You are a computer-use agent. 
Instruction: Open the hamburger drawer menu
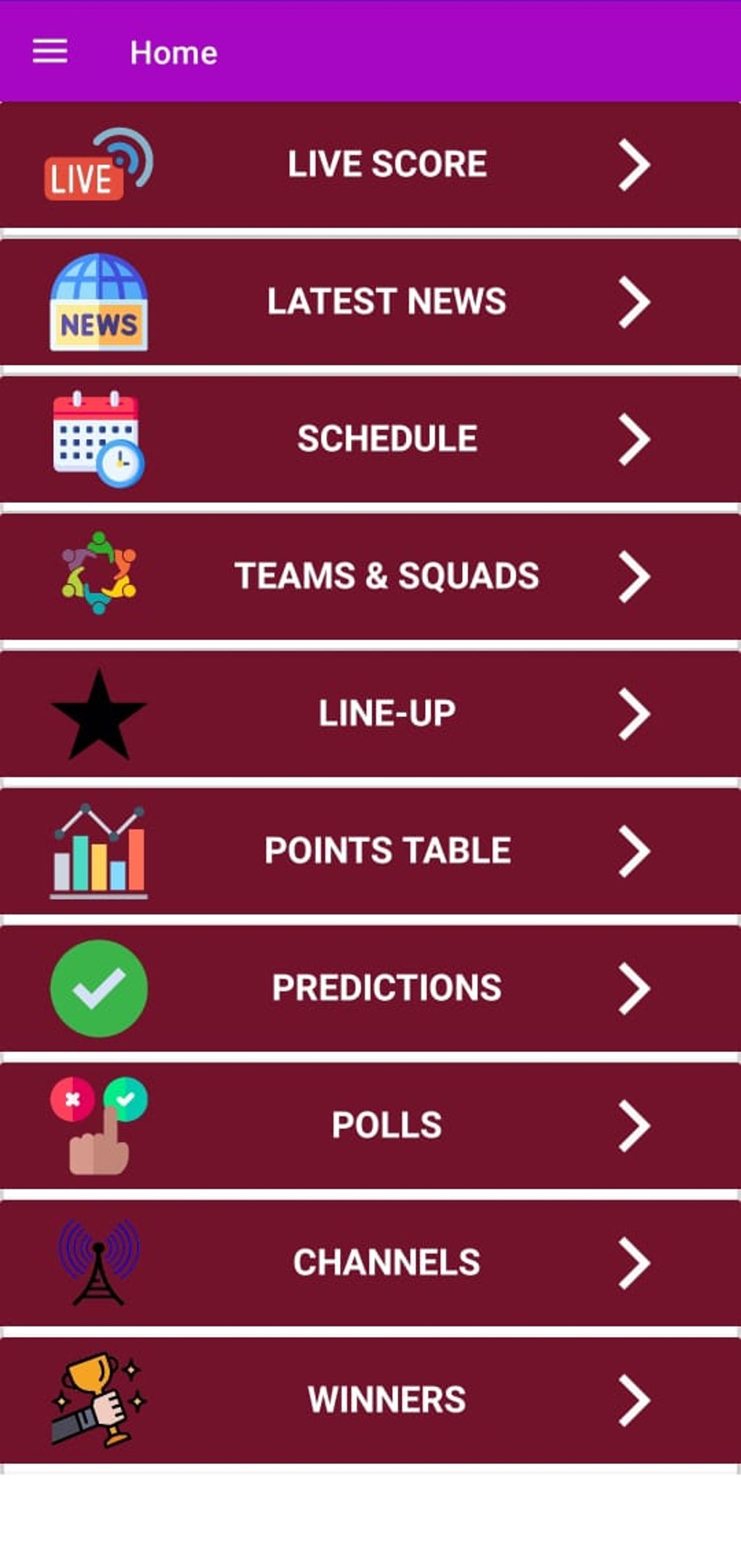50,52
